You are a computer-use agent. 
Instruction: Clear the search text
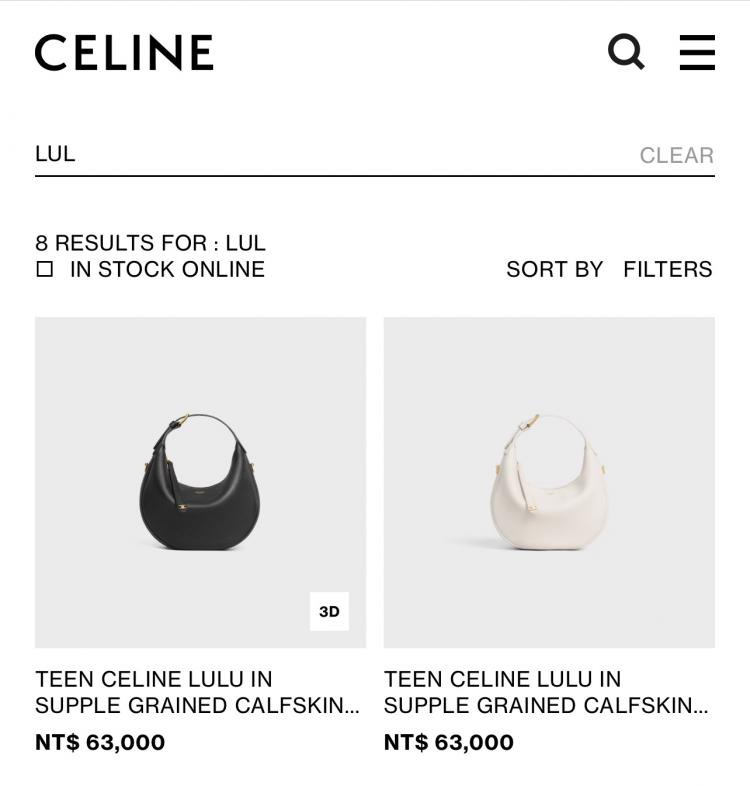676,155
